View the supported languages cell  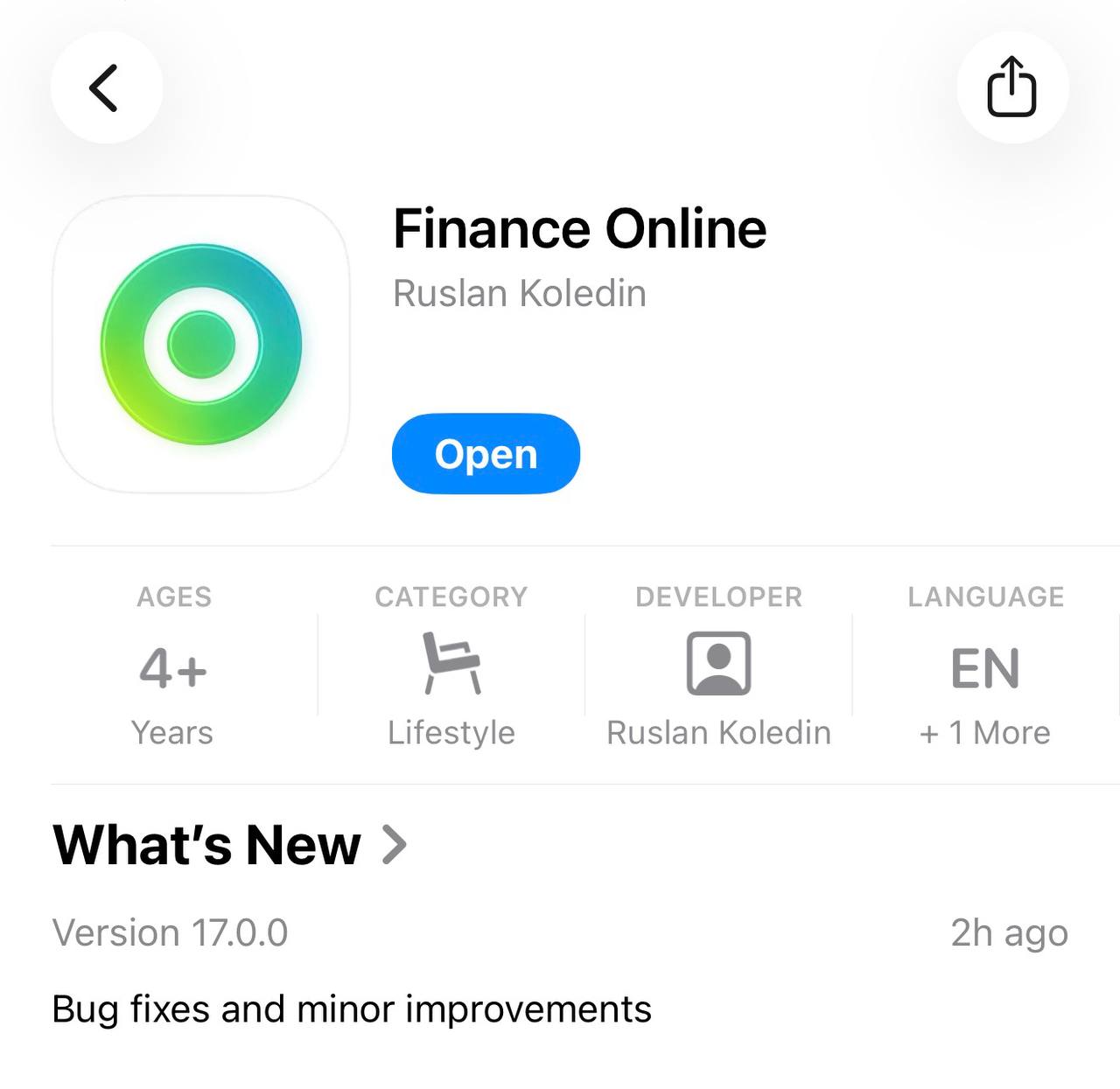coord(985,667)
